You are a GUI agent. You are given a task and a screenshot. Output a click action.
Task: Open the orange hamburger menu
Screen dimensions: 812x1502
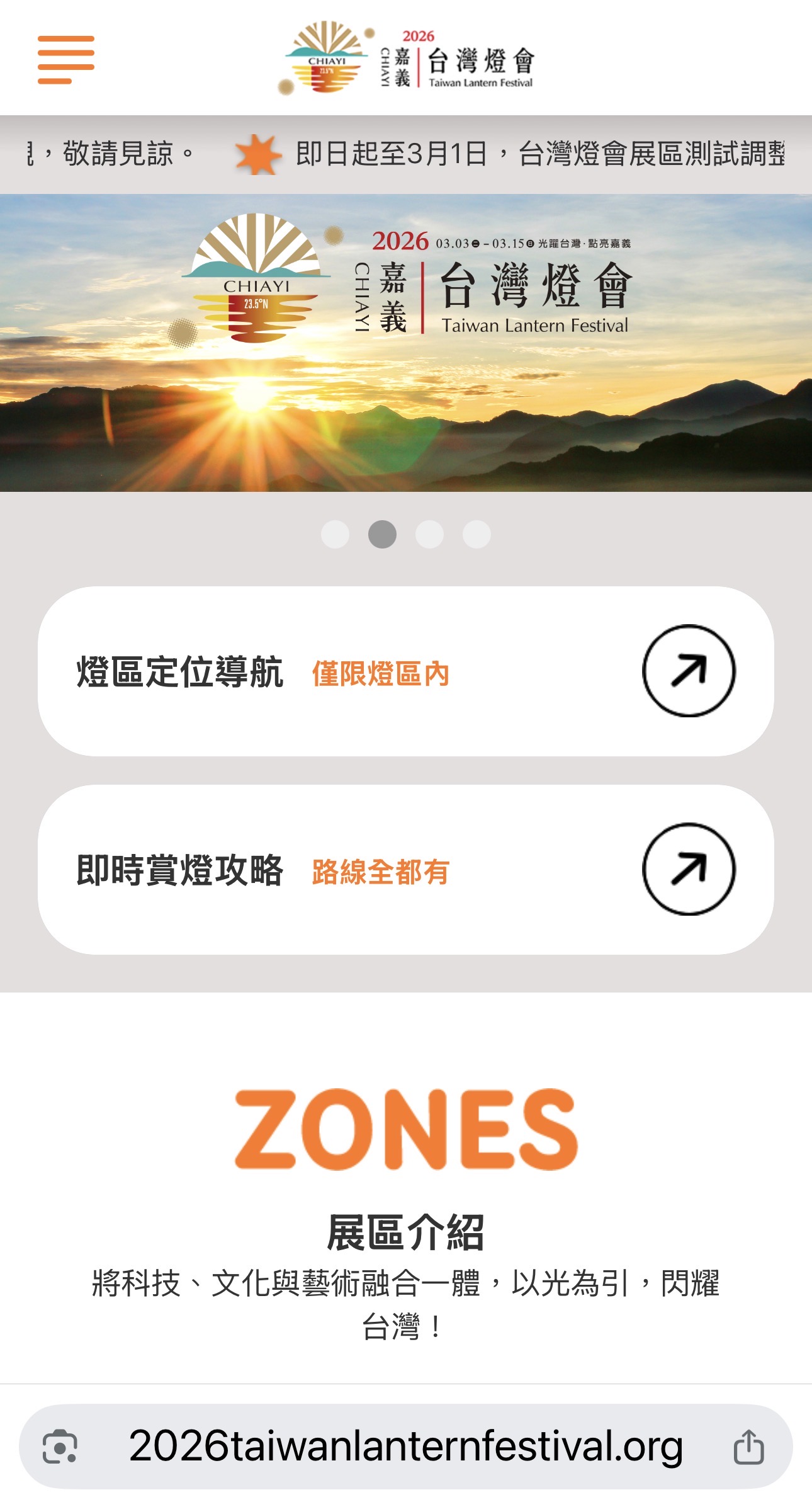point(66,59)
